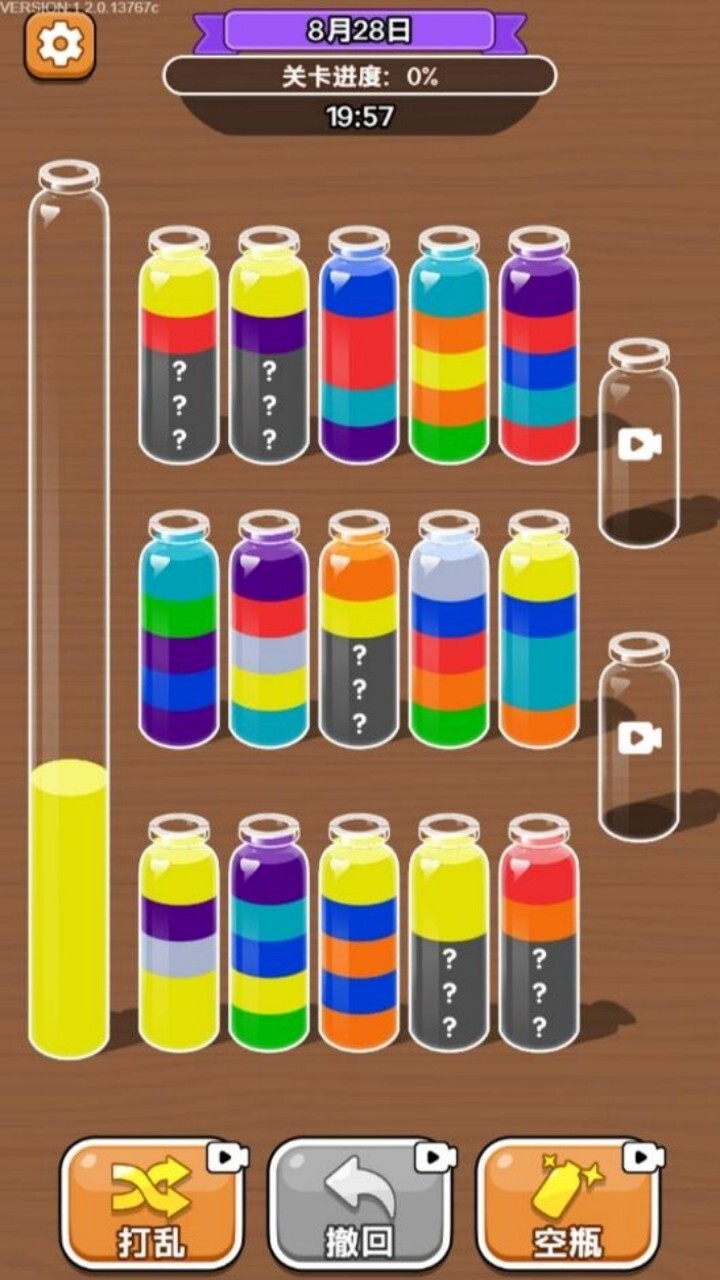720x1280 pixels.
Task: Select the yellow-over-red bottle with hidden layers
Action: tap(179, 345)
